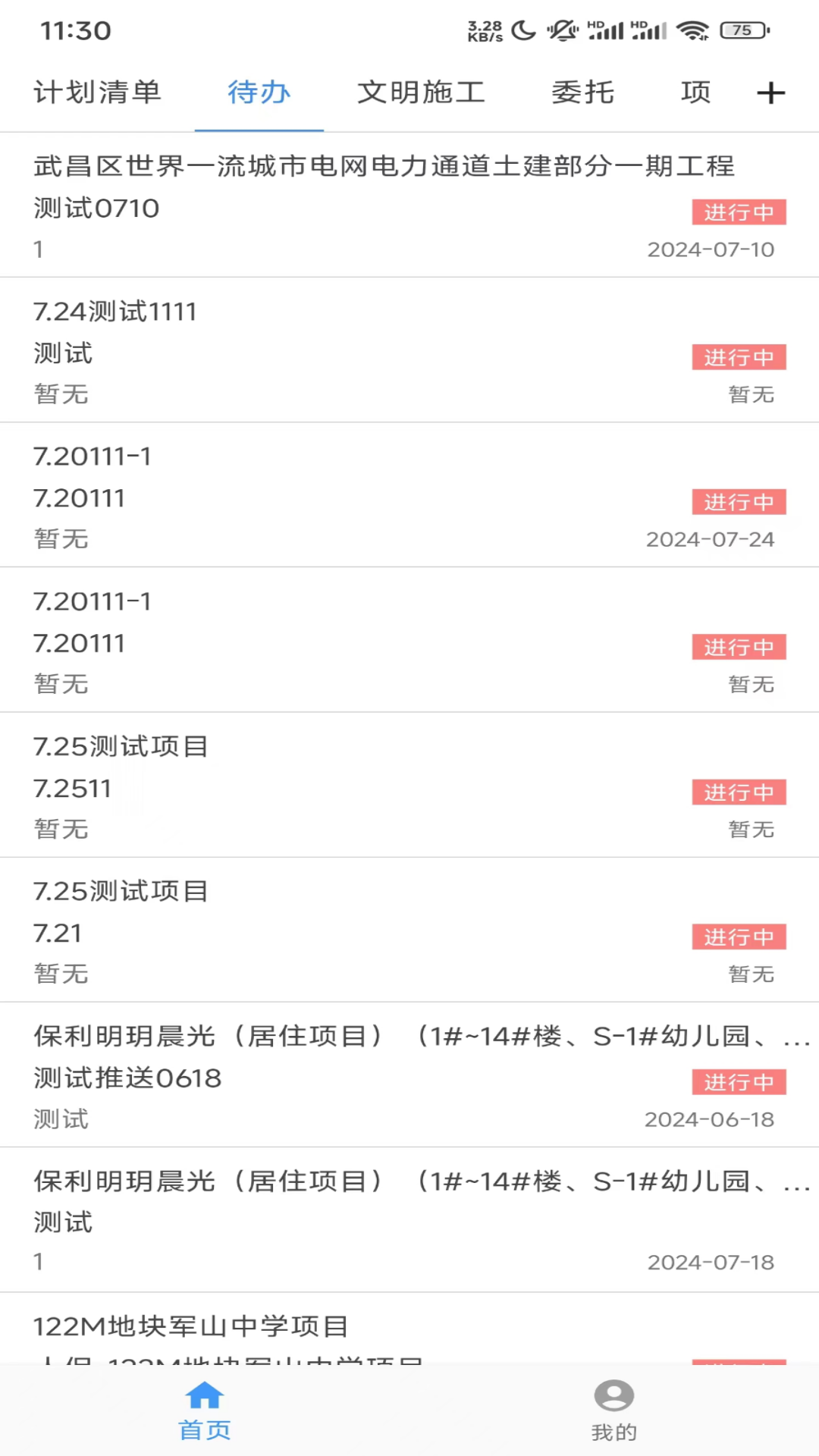The width and height of the screenshot is (819, 1456).
Task: Go to the 首页 home tab
Action: click(x=205, y=1410)
